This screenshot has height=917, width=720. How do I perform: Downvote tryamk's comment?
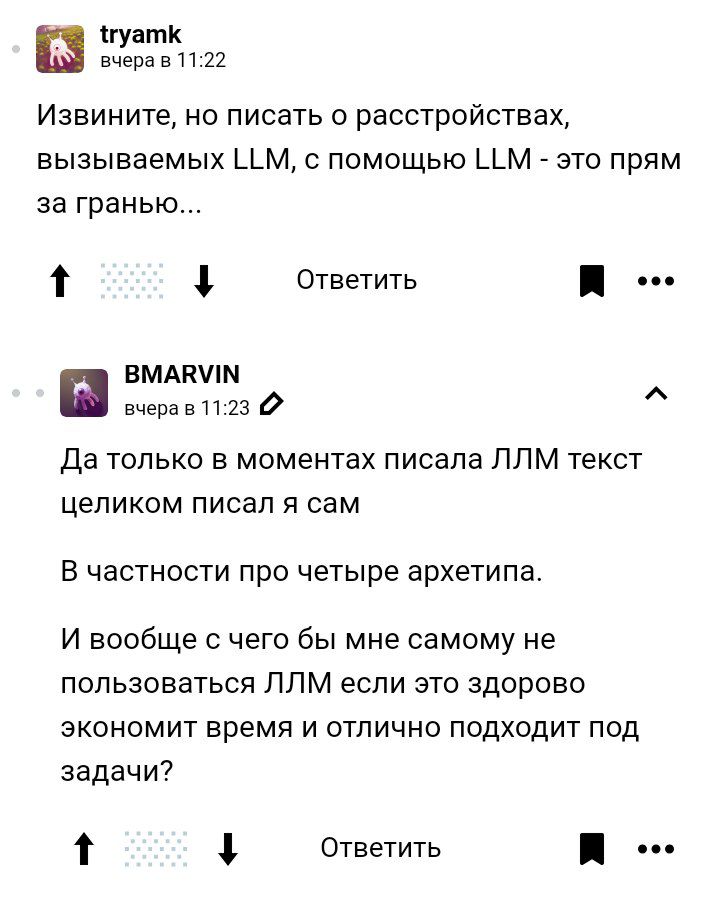pyautogui.click(x=204, y=282)
